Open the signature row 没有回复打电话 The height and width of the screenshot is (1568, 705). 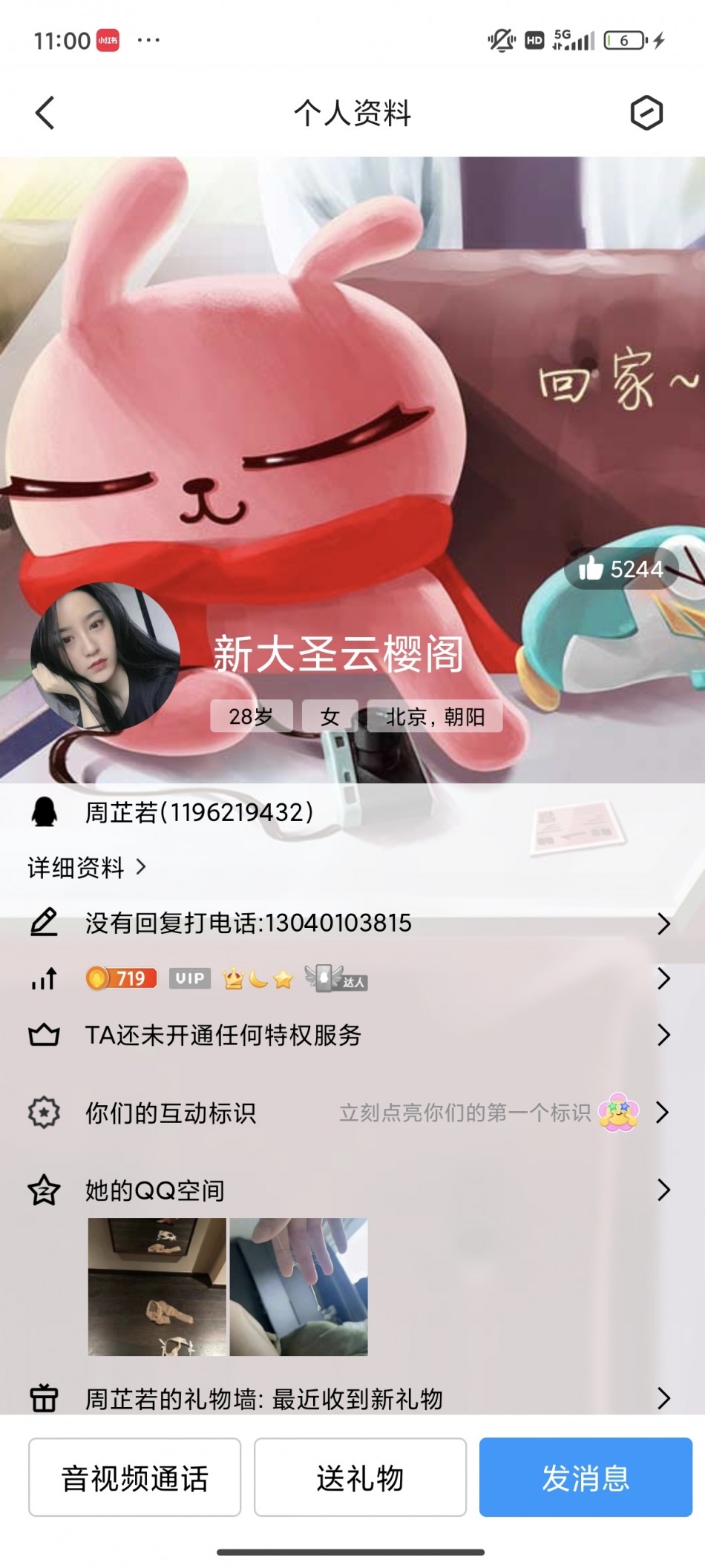click(349, 923)
